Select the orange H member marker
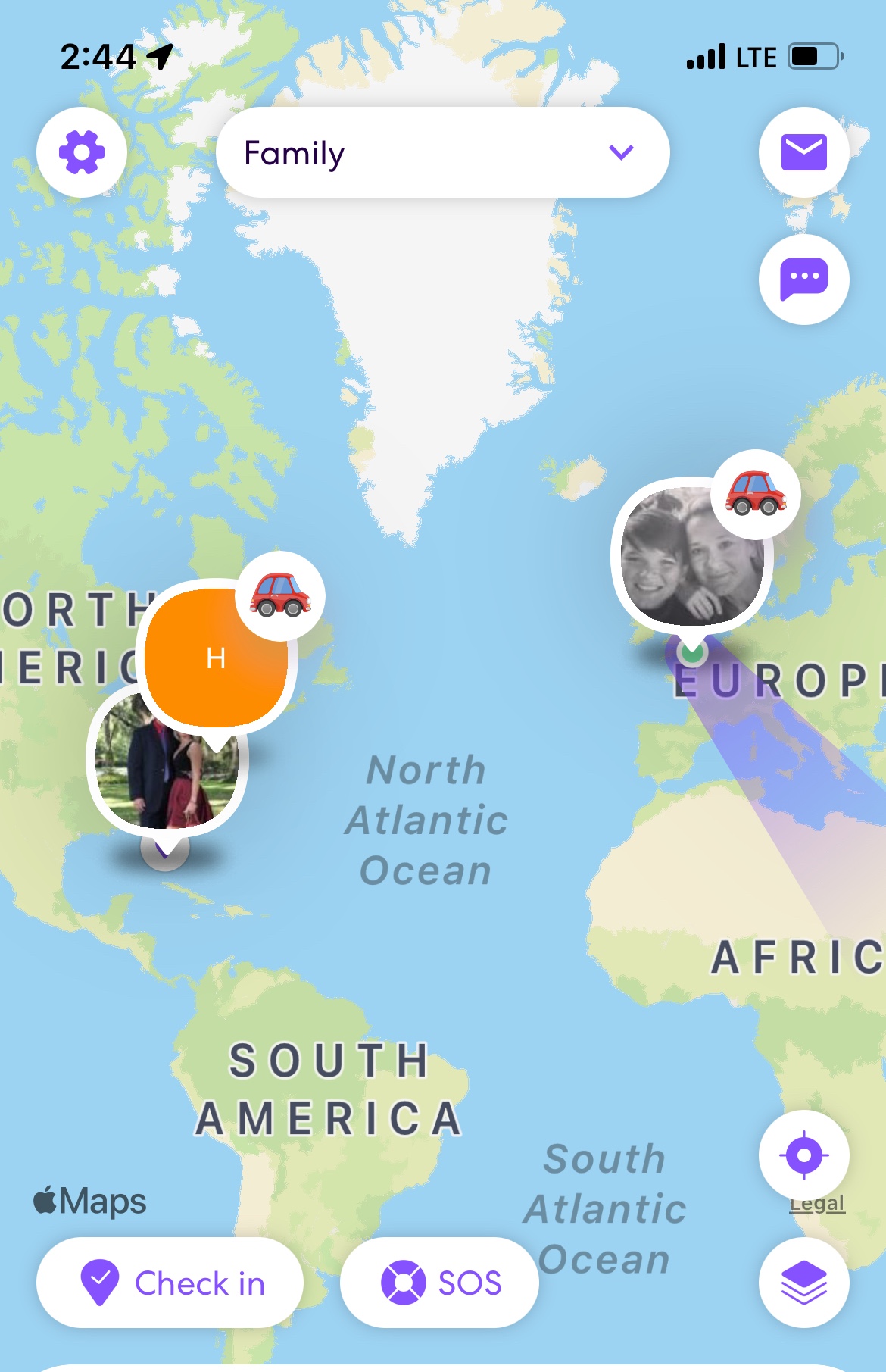This screenshot has width=886, height=1372. coord(215,658)
